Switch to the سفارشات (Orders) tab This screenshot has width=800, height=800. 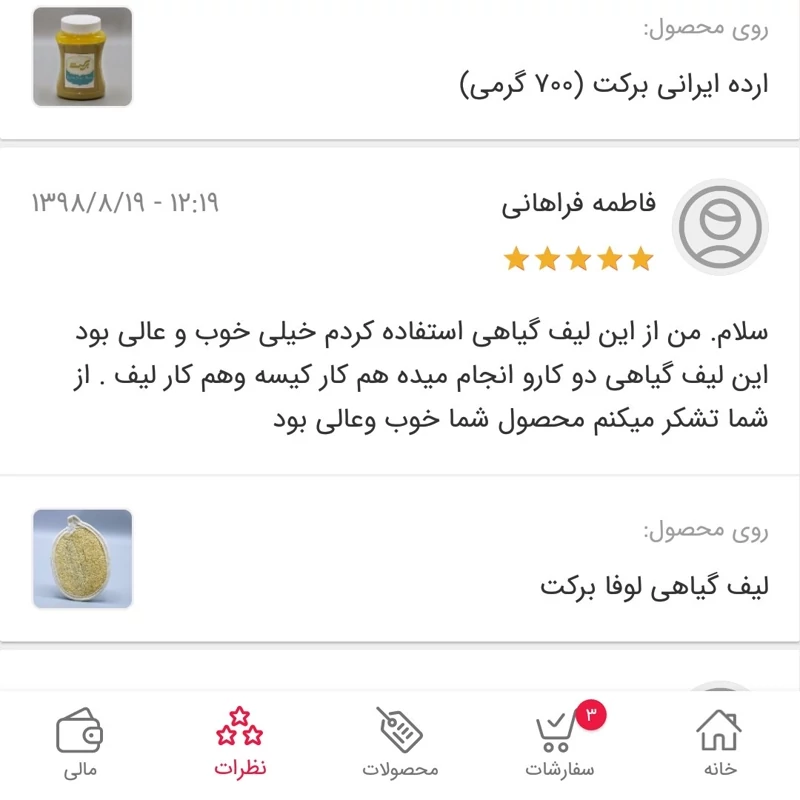(560, 743)
